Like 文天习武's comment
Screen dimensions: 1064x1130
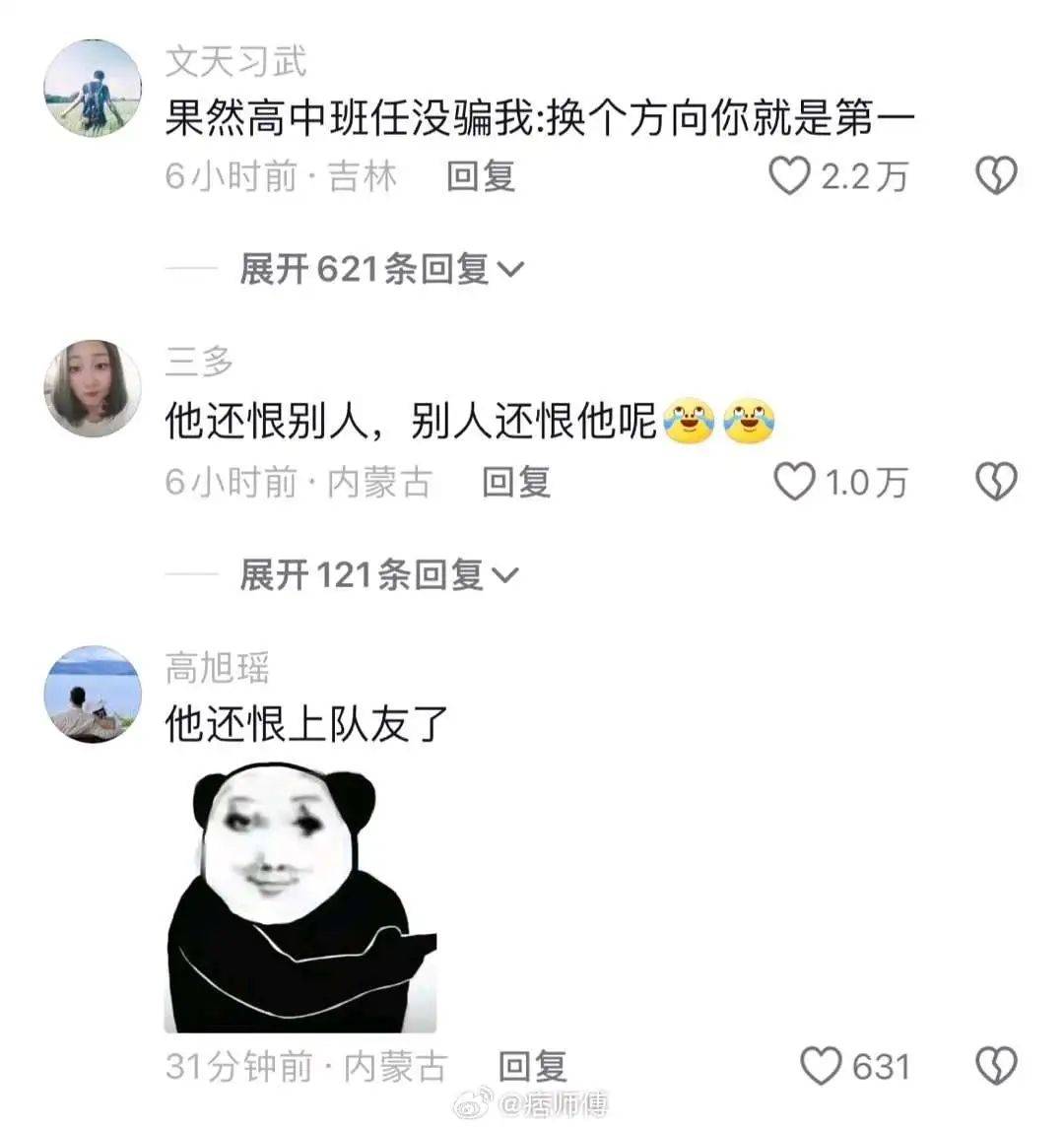788,177
